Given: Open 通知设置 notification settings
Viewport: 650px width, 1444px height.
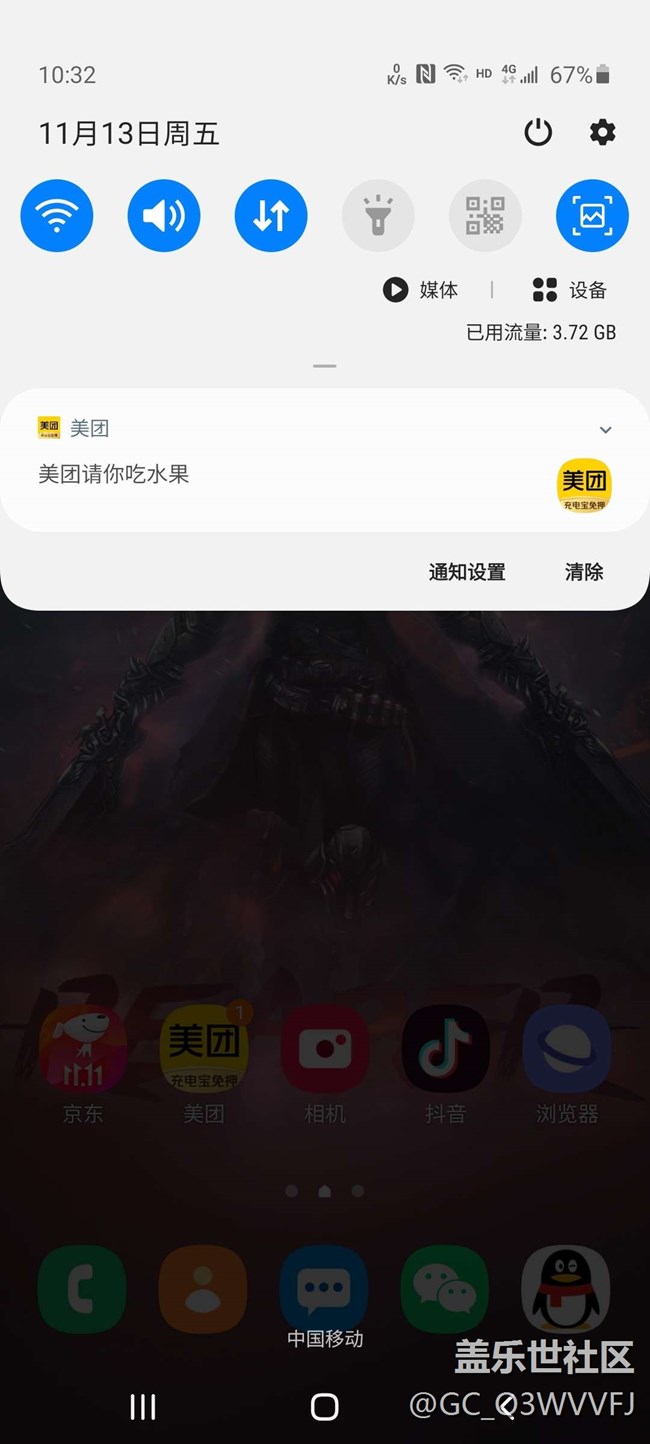Looking at the screenshot, I should click(x=467, y=572).
